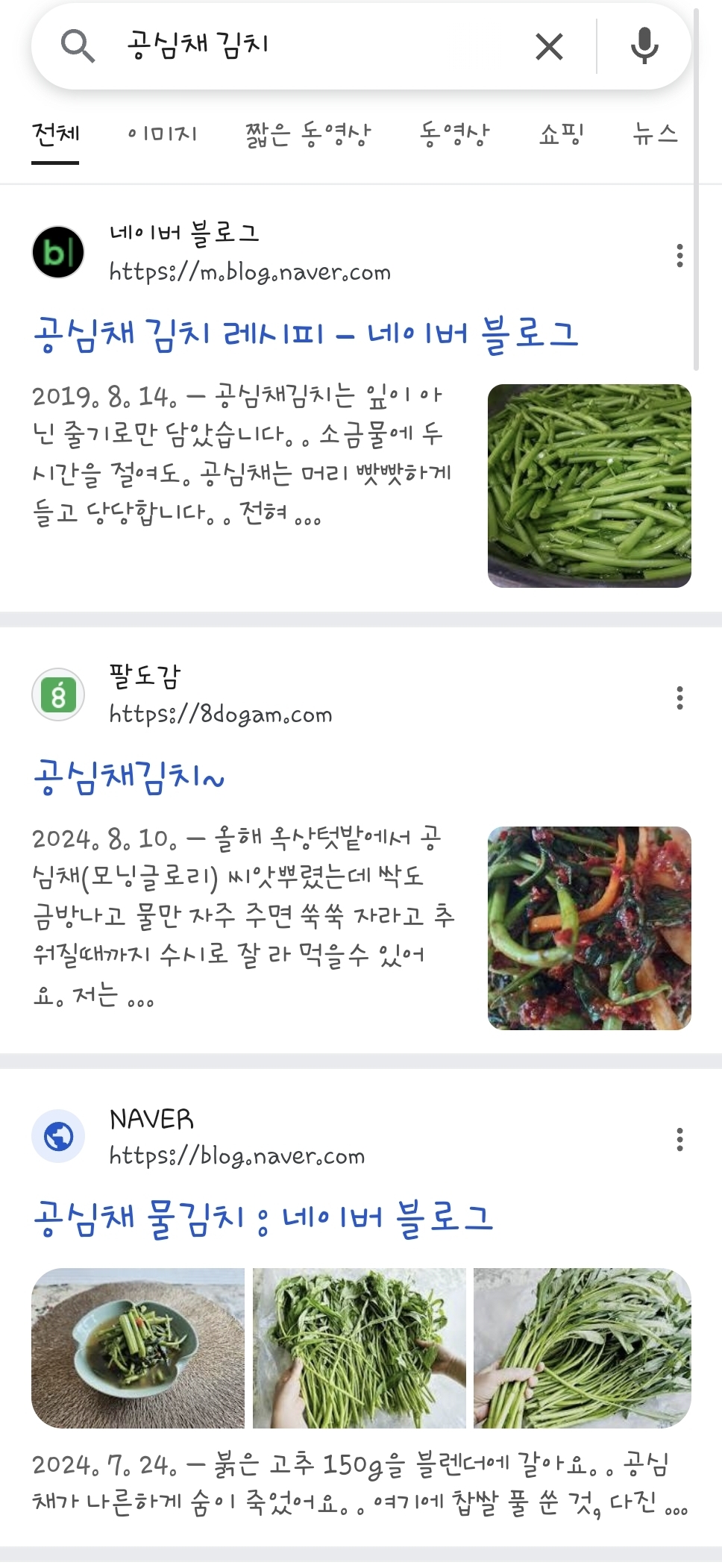The height and width of the screenshot is (1568, 722).
Task: Open the 쇼핑 tab
Action: tap(561, 134)
